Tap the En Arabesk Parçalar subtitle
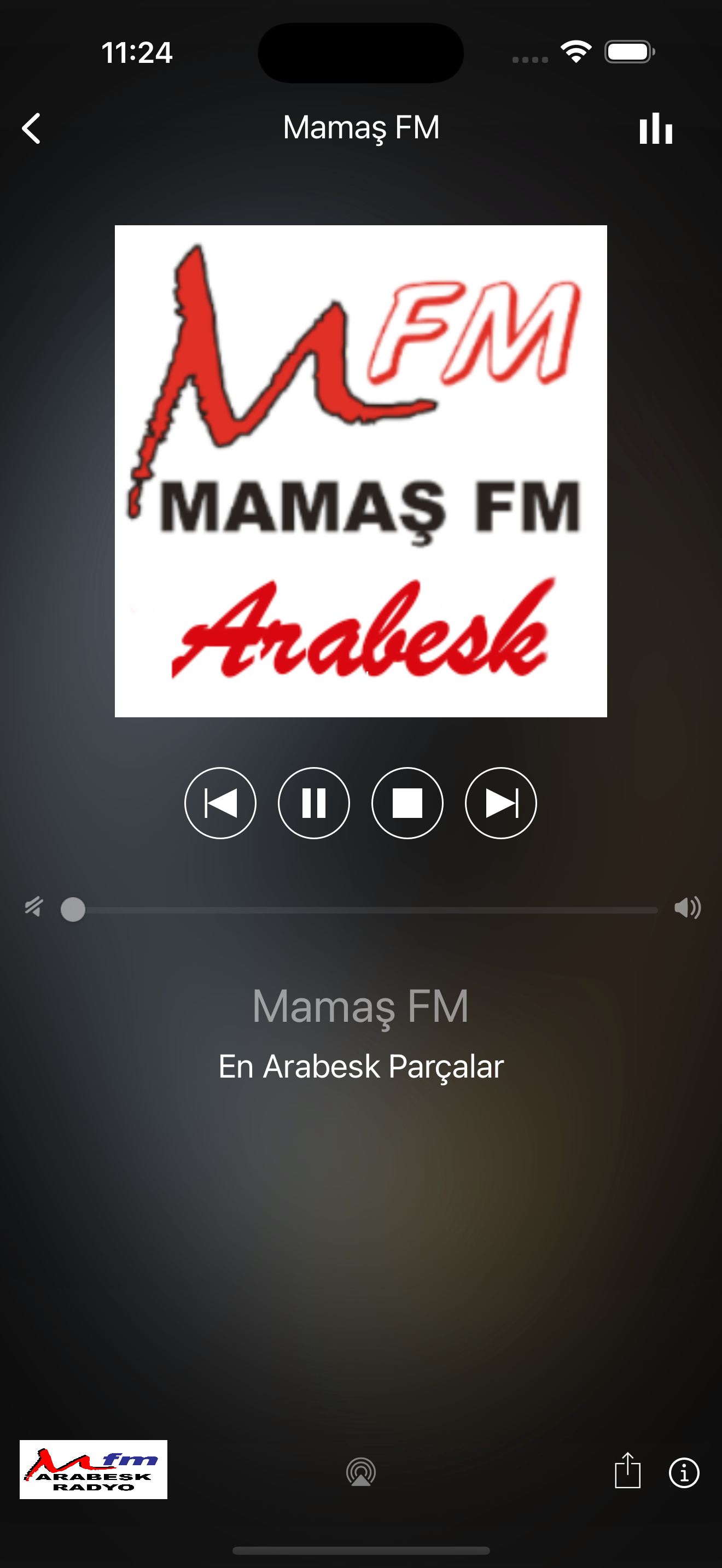The height and width of the screenshot is (1568, 722). click(x=360, y=1065)
